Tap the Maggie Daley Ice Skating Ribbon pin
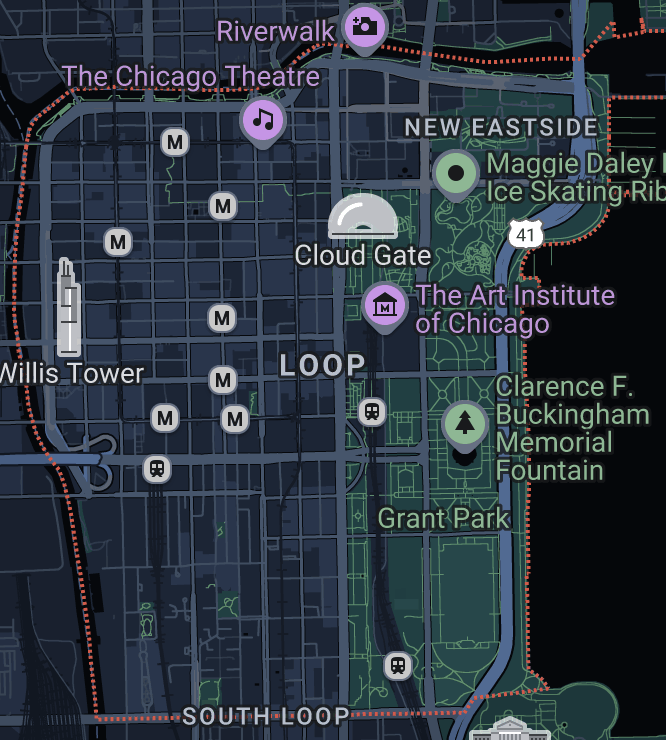The width and height of the screenshot is (666, 740). pyautogui.click(x=457, y=173)
